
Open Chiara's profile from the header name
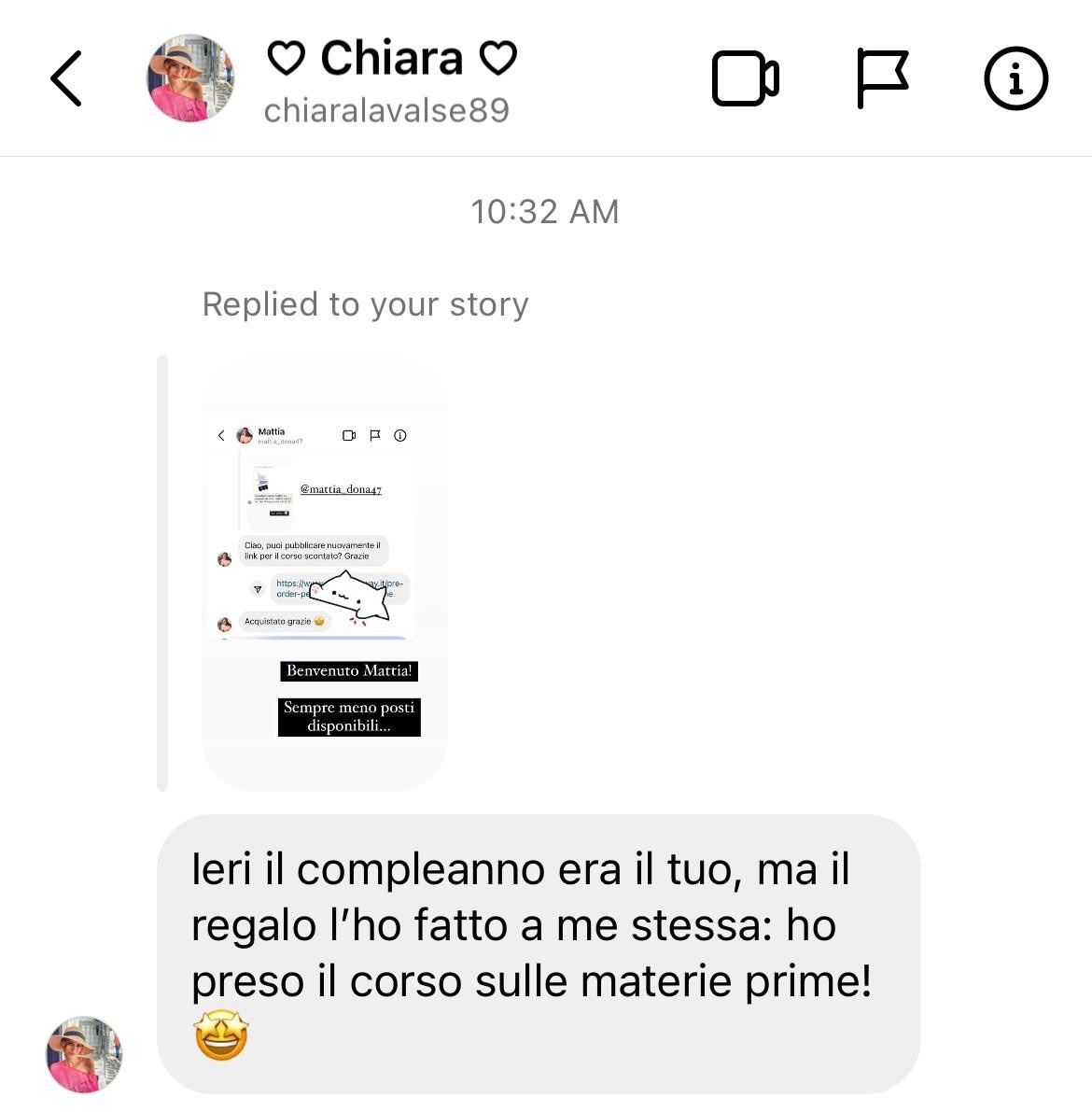[x=391, y=58]
